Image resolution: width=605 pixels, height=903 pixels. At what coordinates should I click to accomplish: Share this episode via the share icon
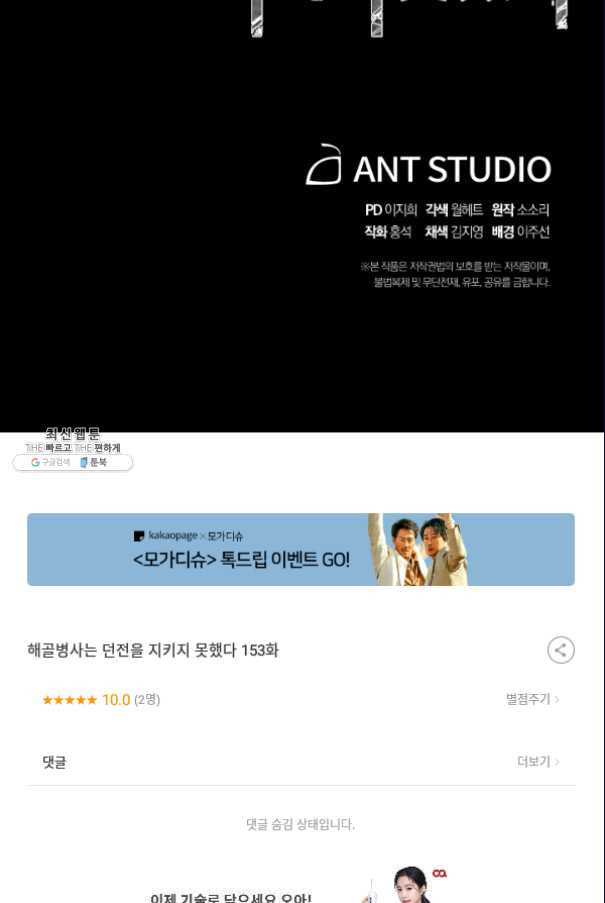(561, 650)
